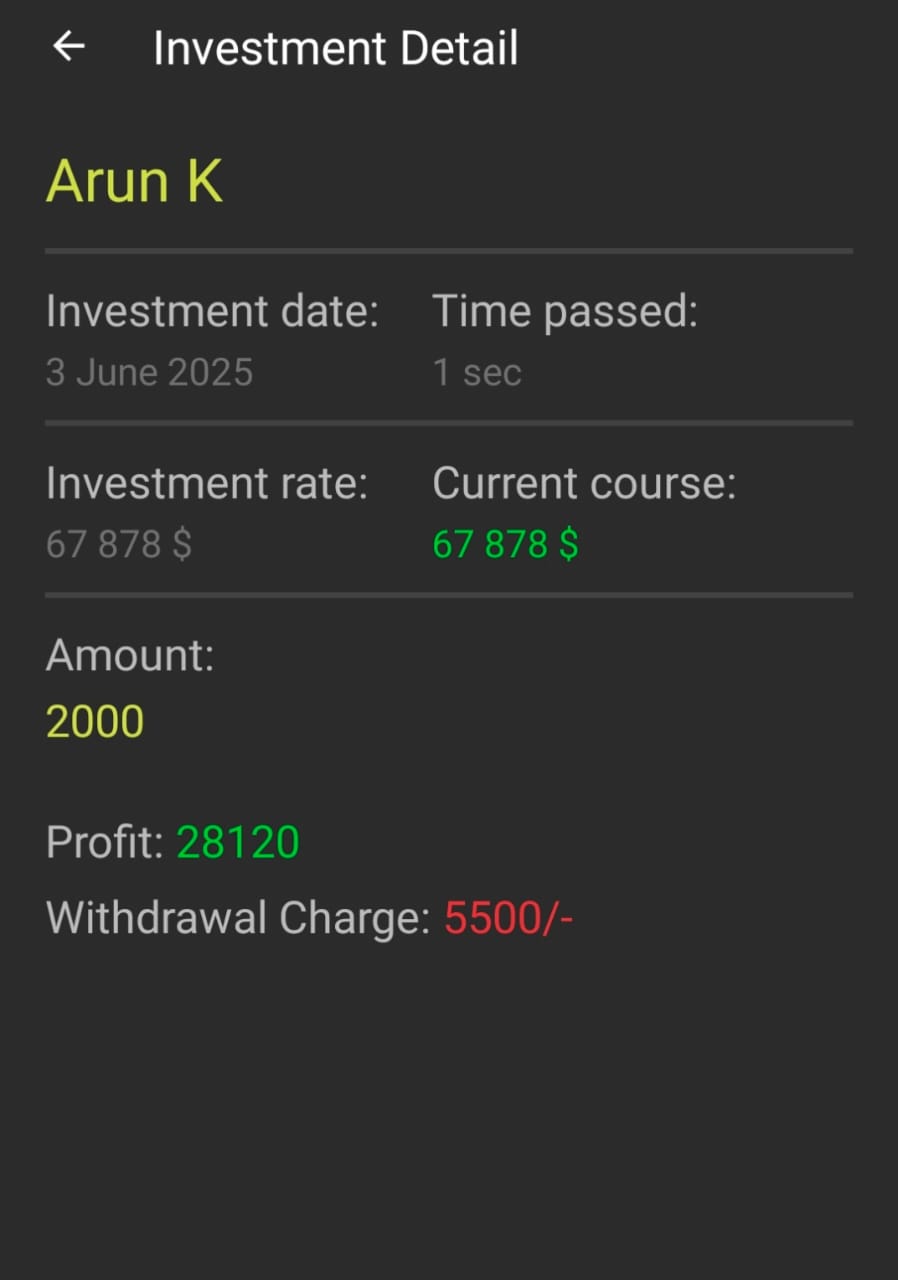Go back from Investment Detail

point(69,46)
